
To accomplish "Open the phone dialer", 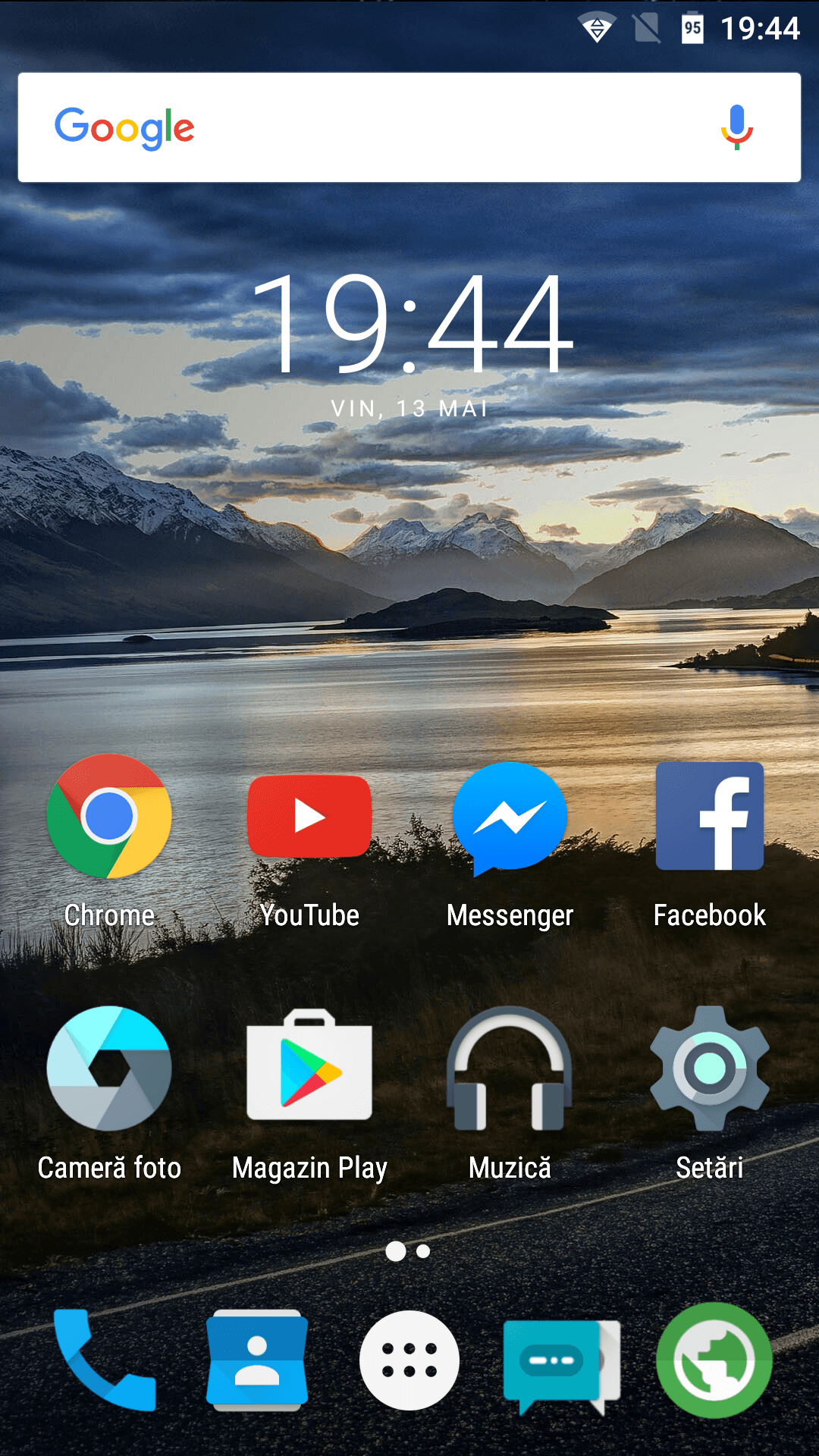I will [105, 1360].
